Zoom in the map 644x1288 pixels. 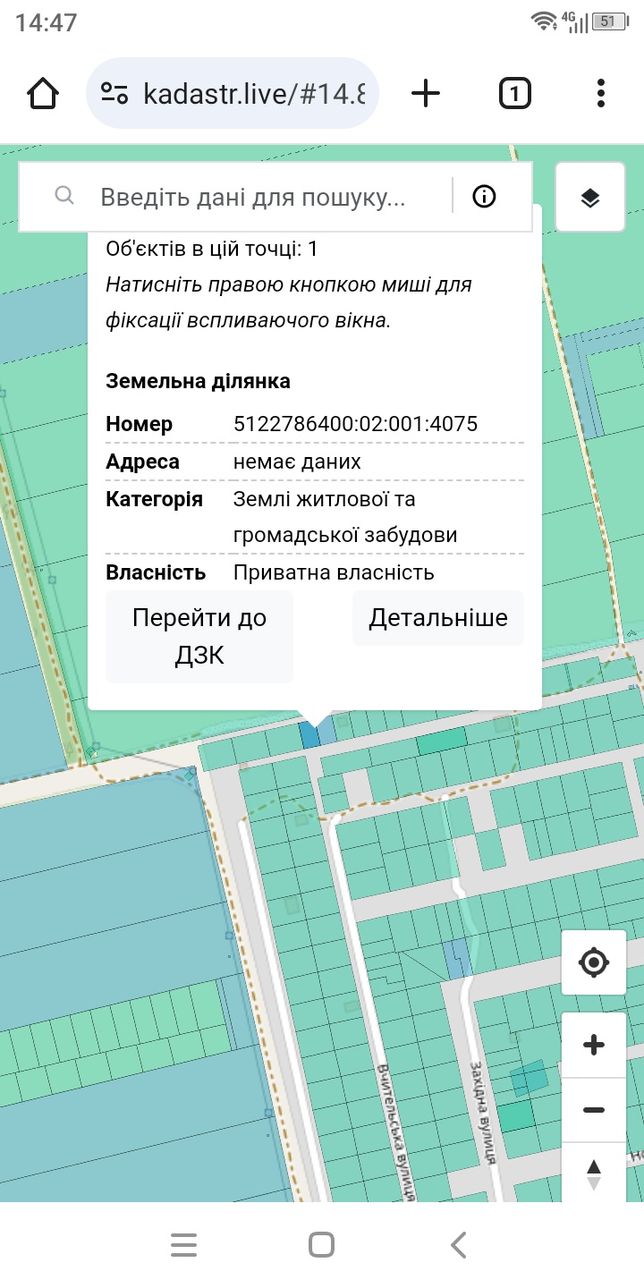(594, 1046)
